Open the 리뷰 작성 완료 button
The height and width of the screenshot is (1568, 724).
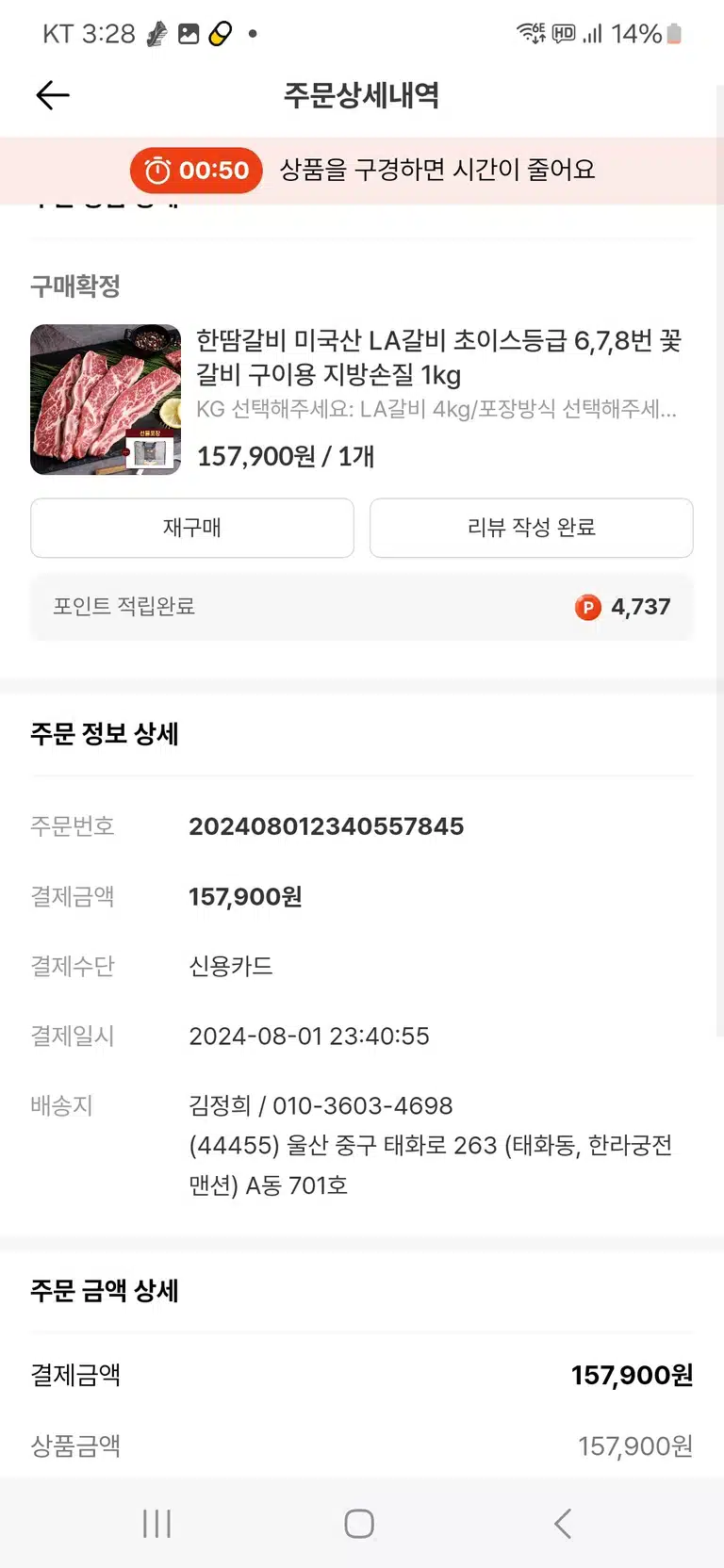pyautogui.click(x=532, y=528)
